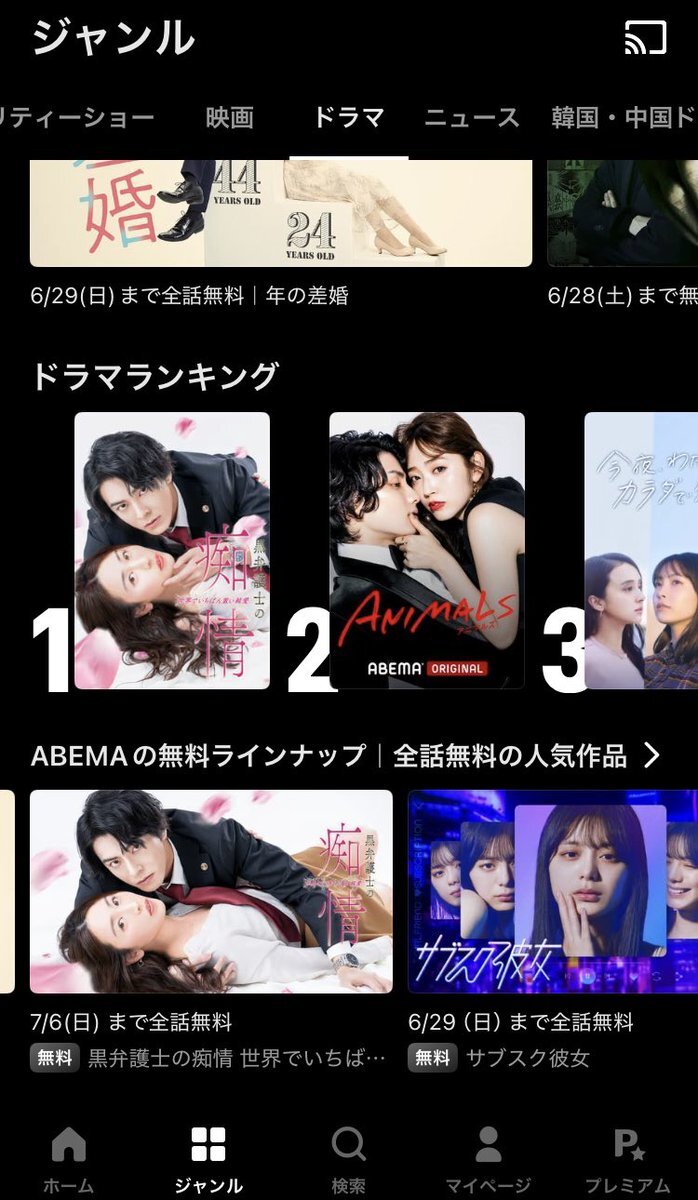Open the プレミアム tab
This screenshot has height=1200, width=698.
point(628,1160)
